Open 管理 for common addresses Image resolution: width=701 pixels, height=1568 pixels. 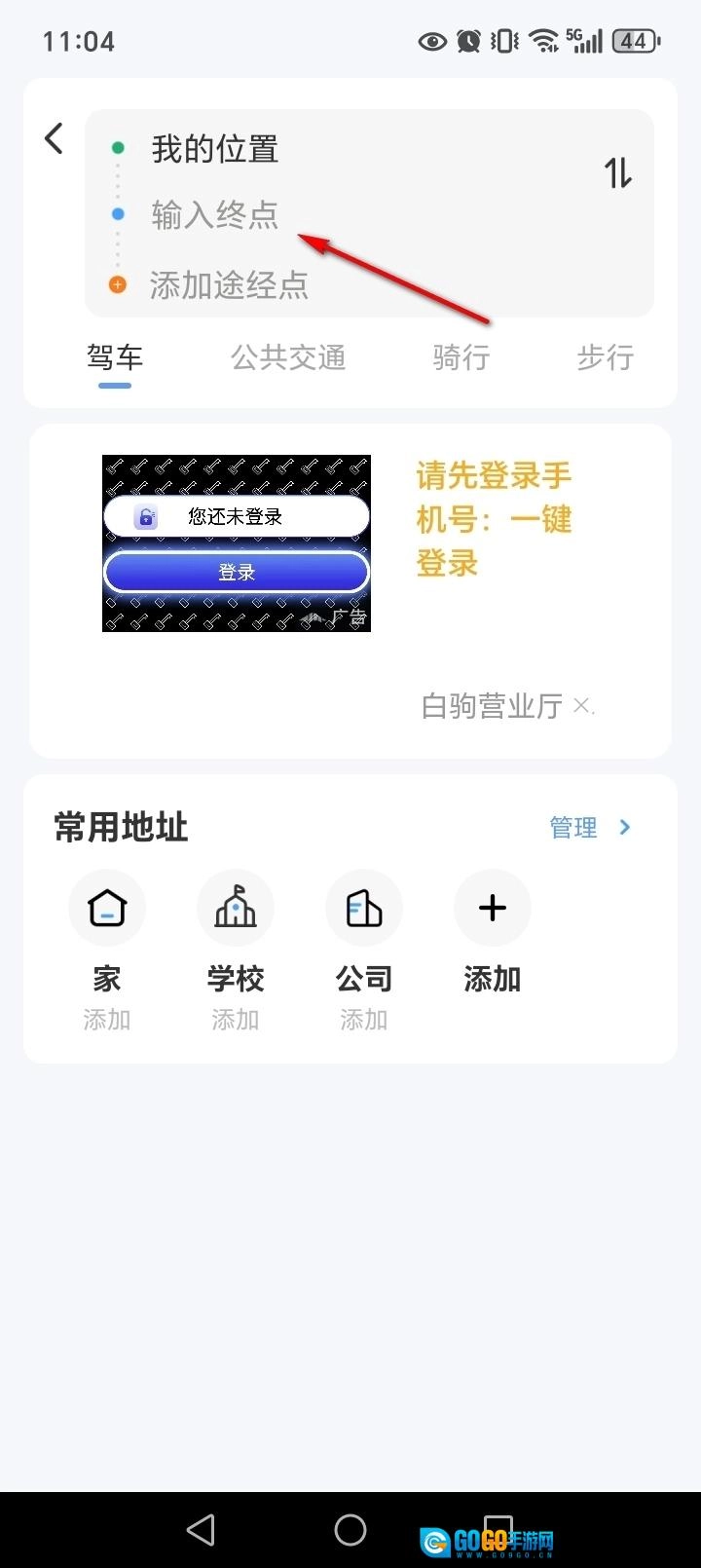click(x=590, y=828)
